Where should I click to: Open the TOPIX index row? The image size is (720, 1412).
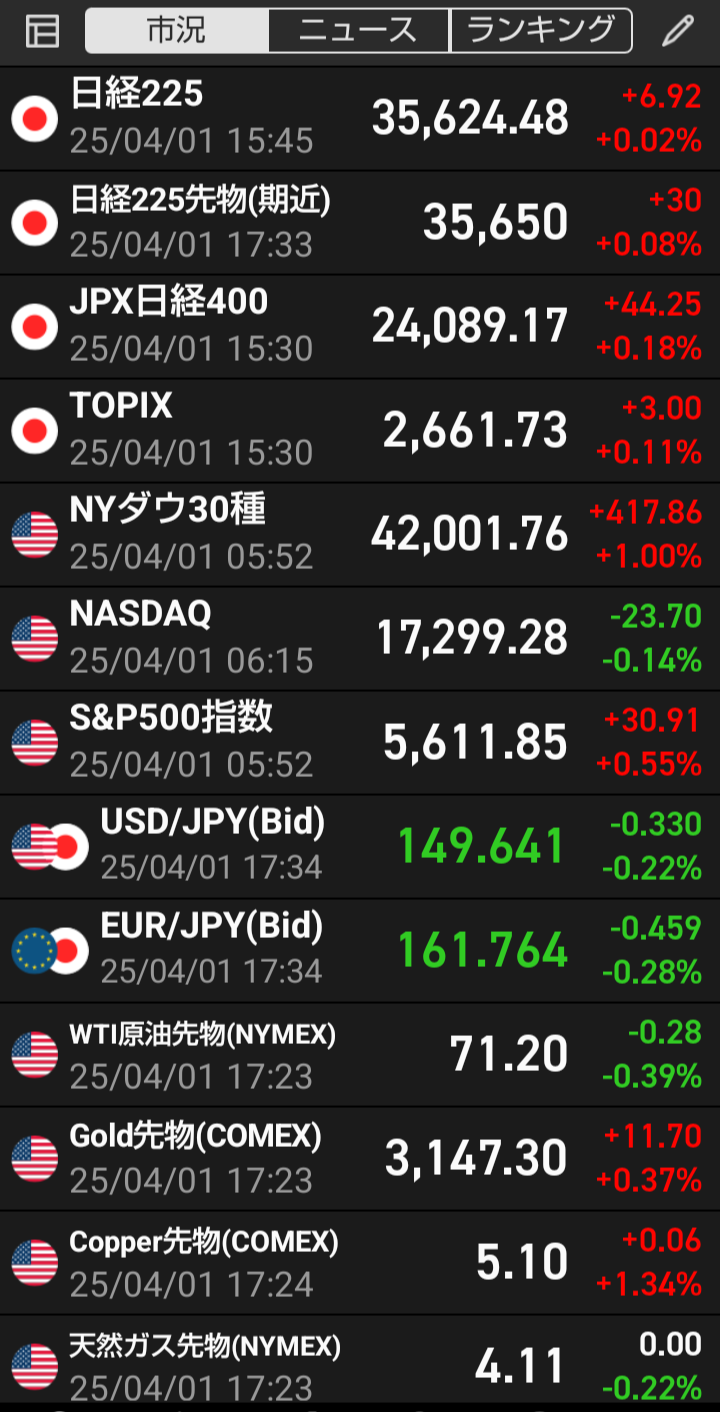(360, 430)
